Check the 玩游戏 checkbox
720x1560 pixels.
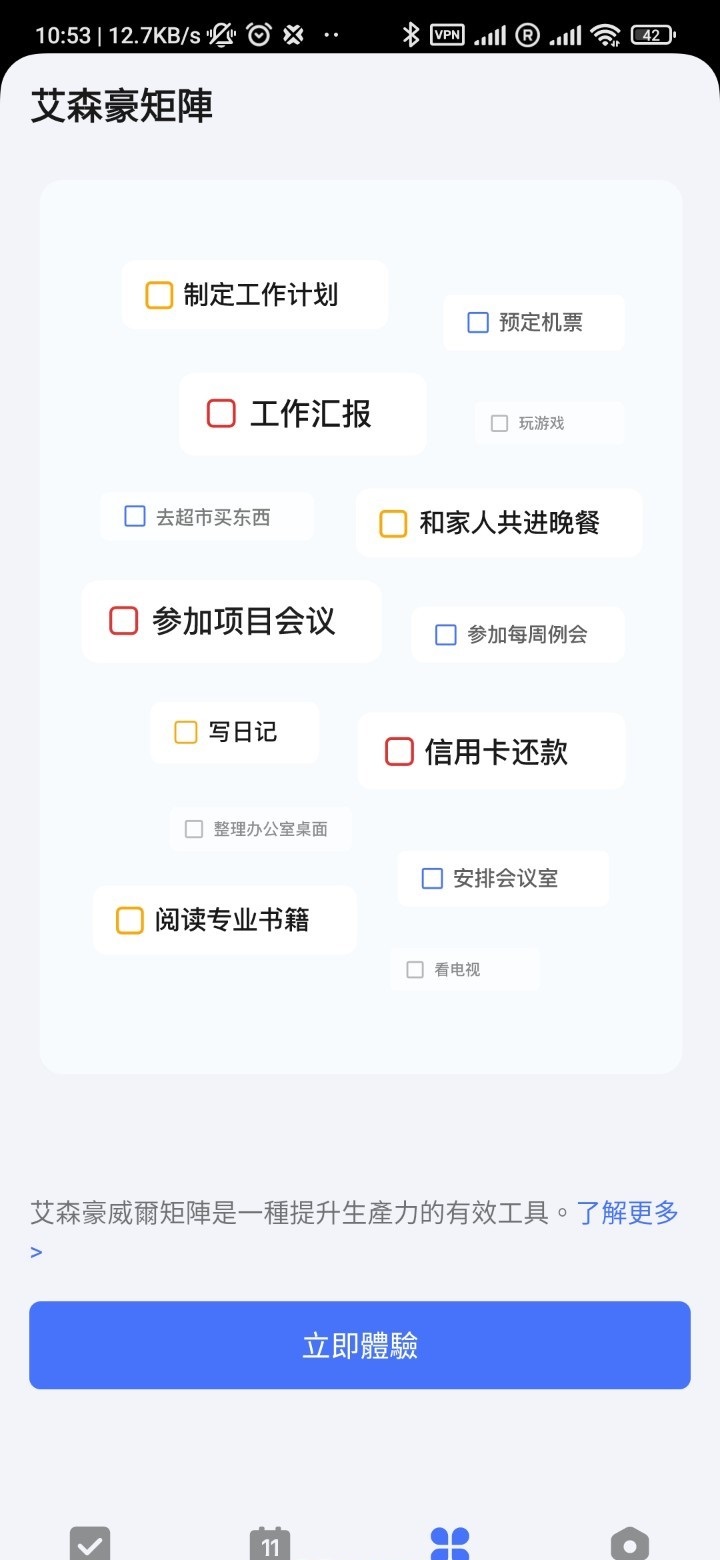pos(498,422)
